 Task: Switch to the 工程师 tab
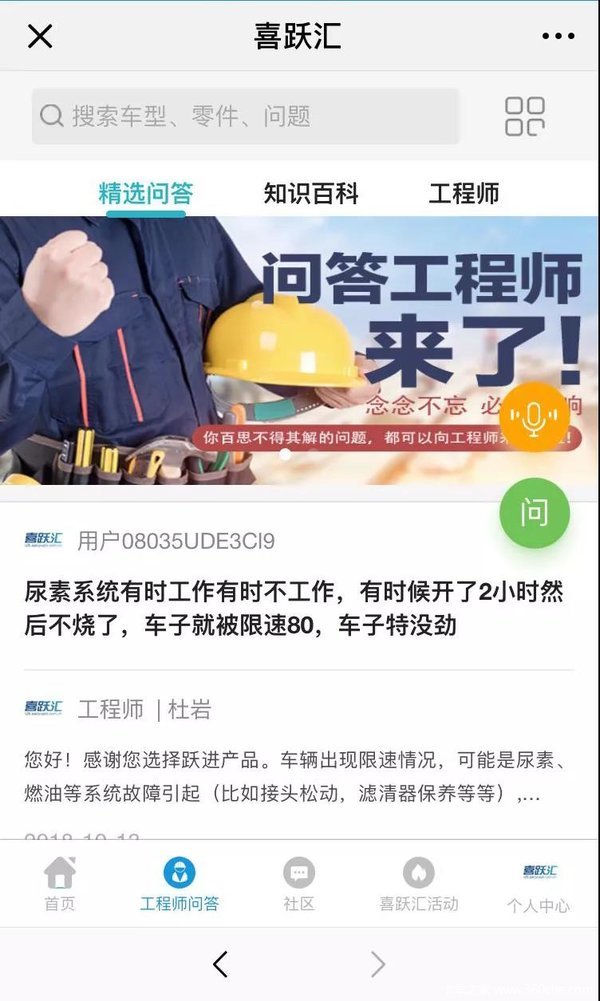coord(464,193)
